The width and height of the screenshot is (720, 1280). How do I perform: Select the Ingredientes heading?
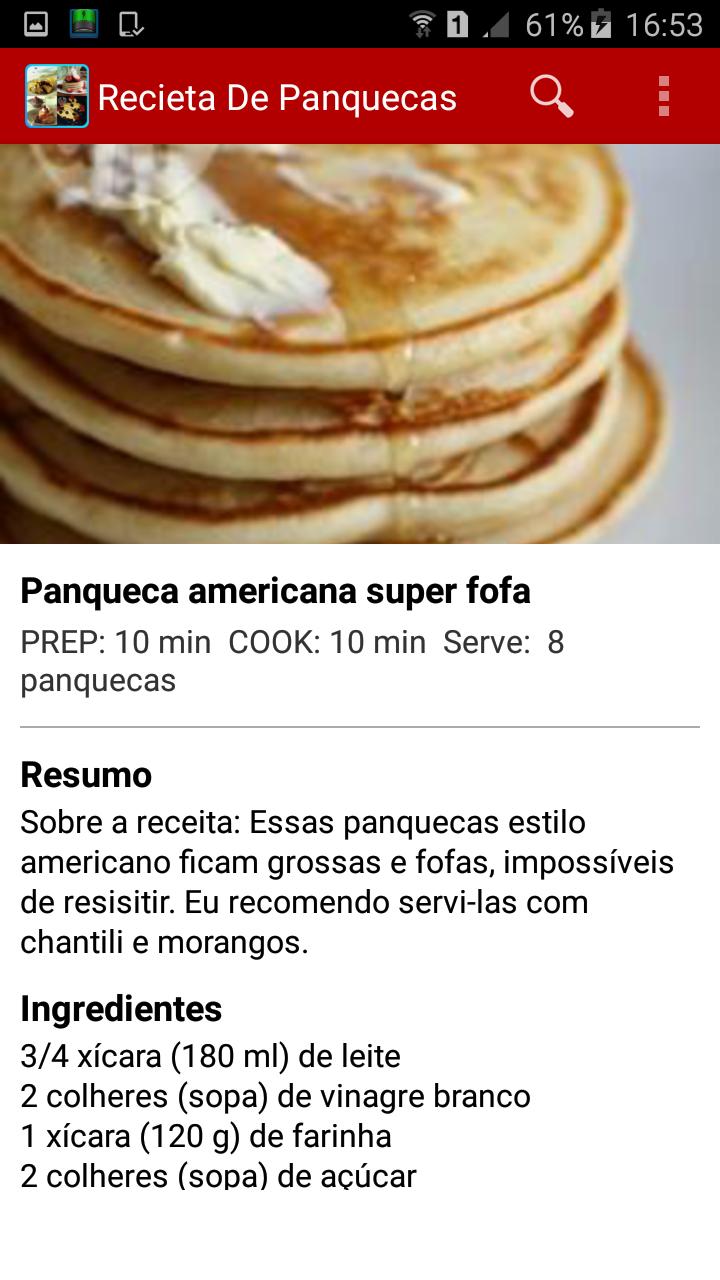pyautogui.click(x=120, y=1010)
